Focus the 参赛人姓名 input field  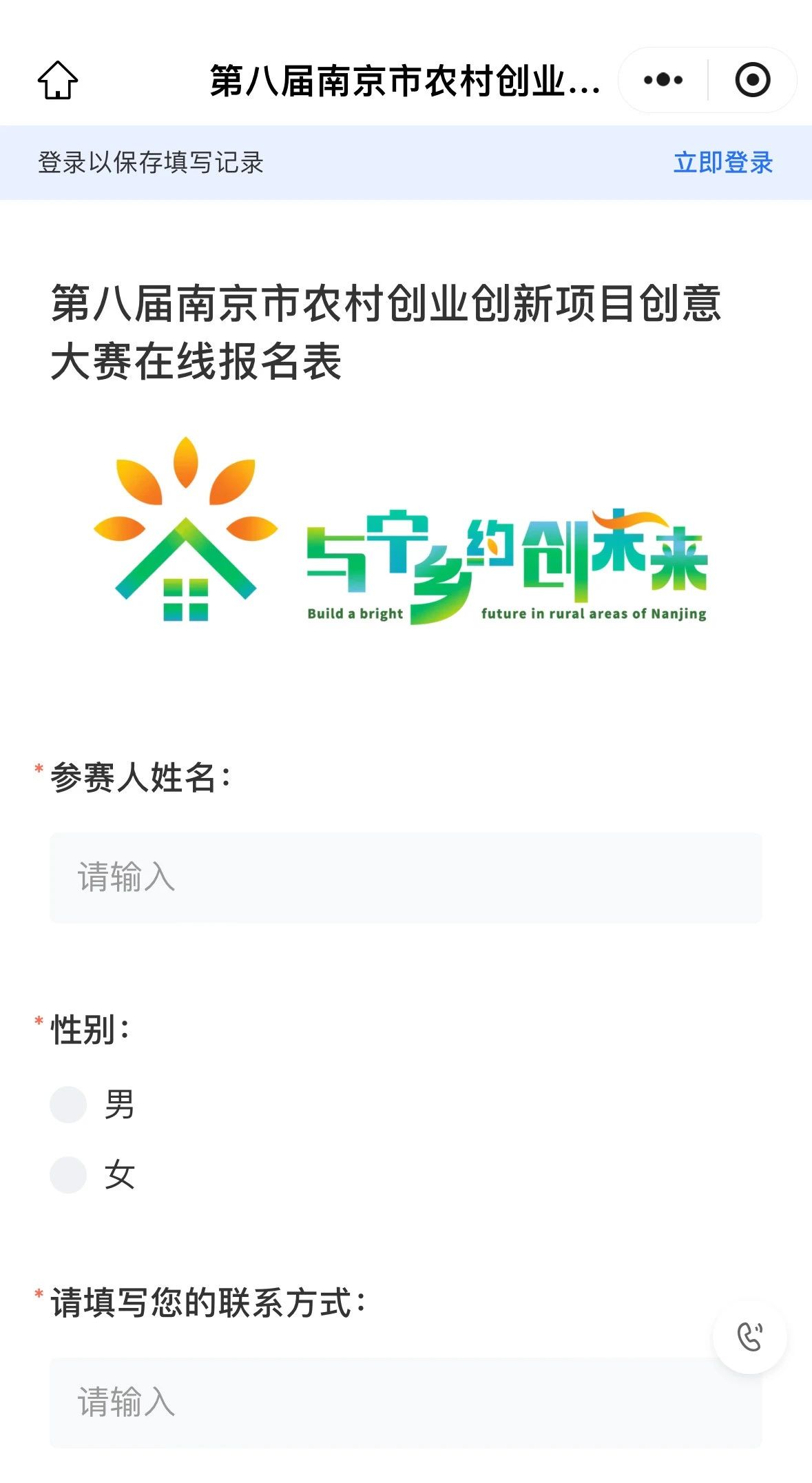[x=405, y=877]
